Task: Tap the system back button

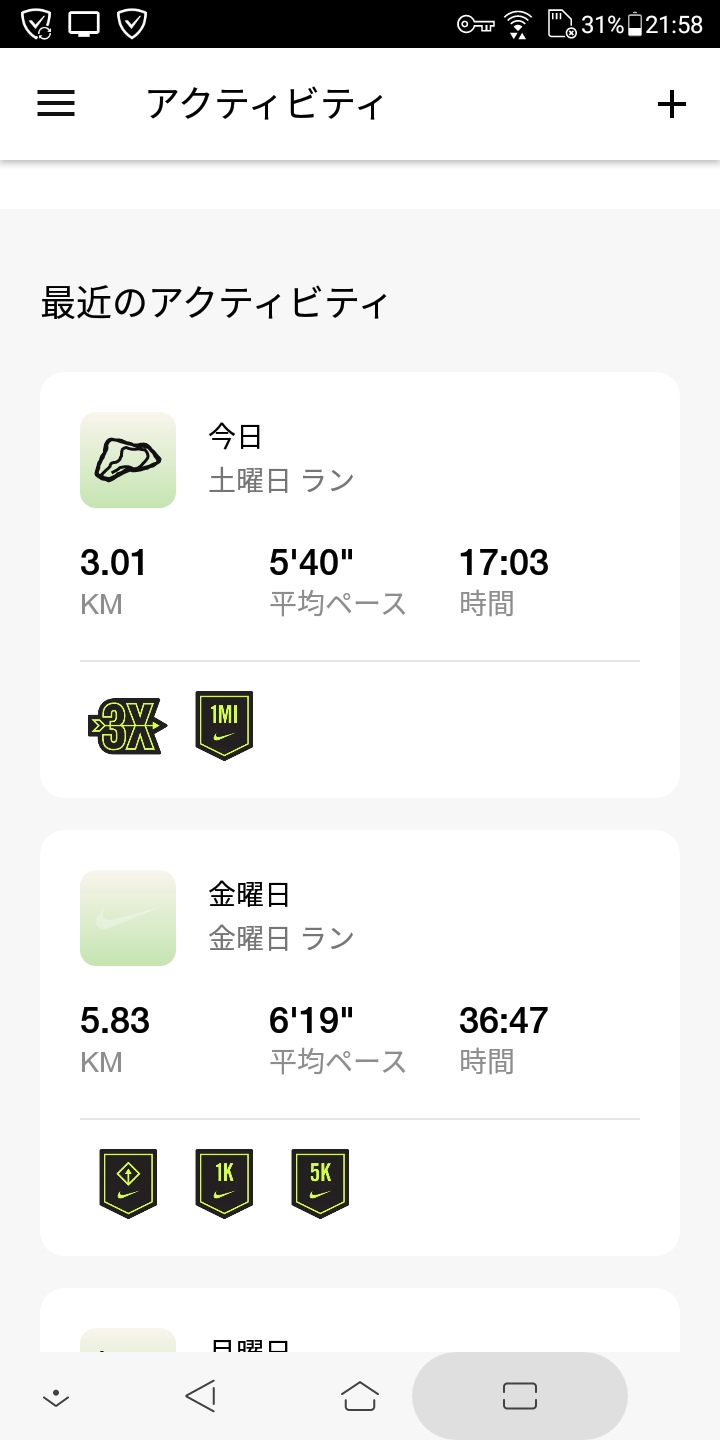Action: [201, 1395]
